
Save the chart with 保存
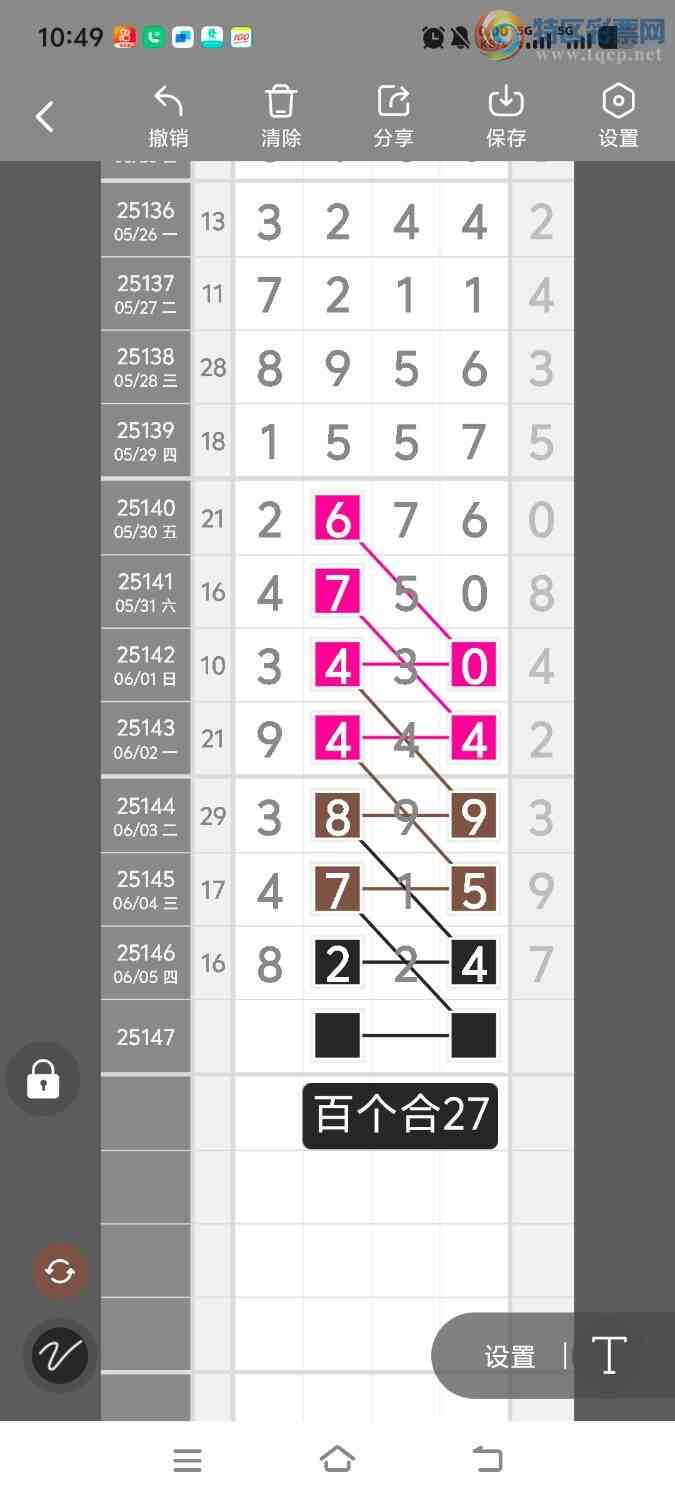pyautogui.click(x=506, y=117)
